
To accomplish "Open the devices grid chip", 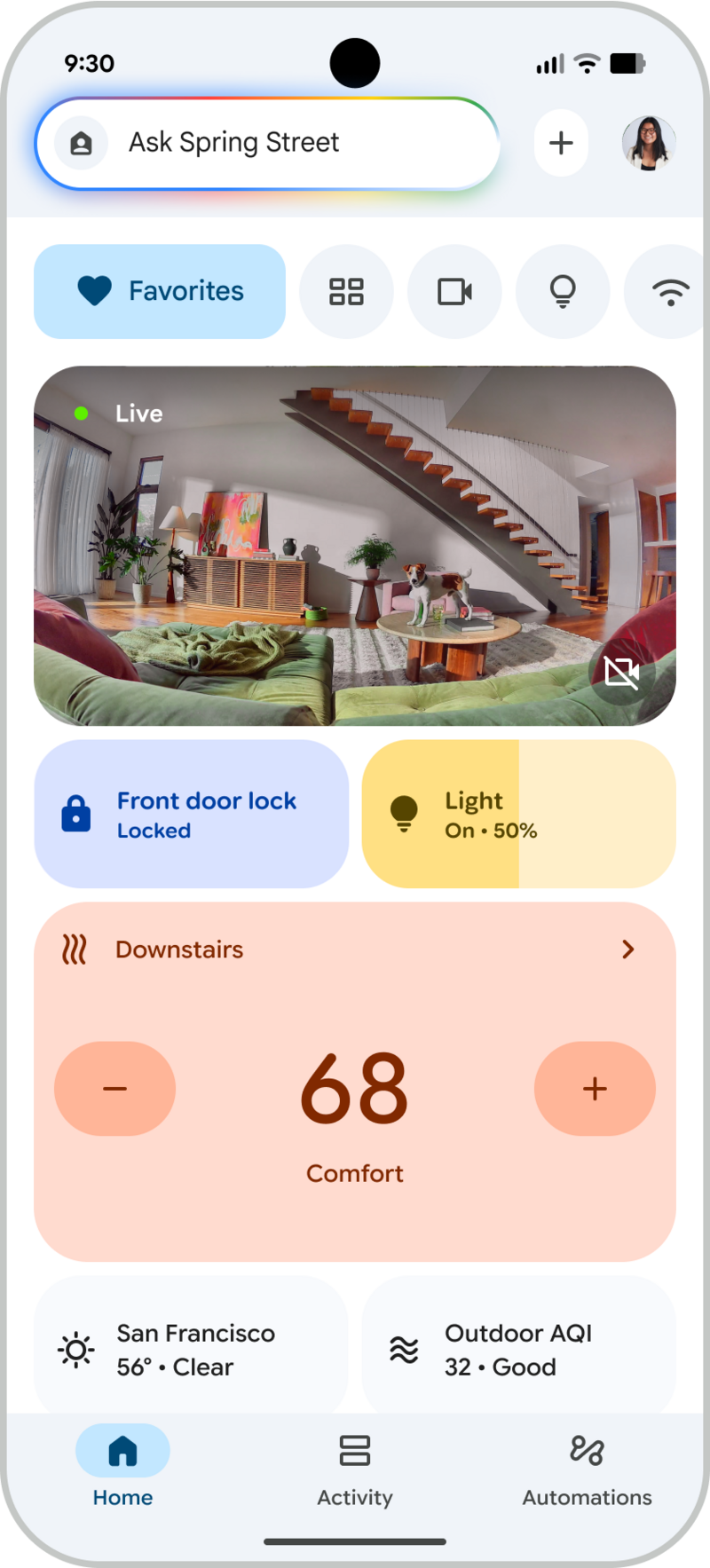I will point(346,291).
